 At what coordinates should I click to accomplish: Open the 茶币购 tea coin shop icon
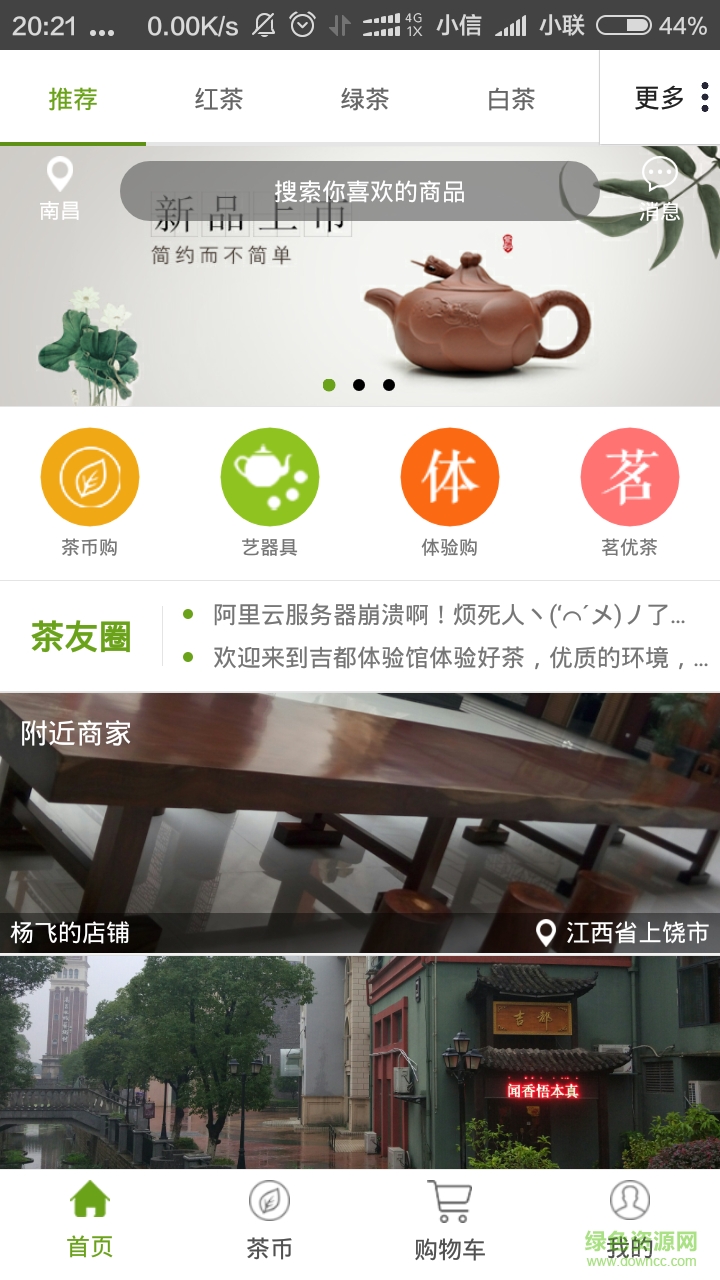pyautogui.click(x=89, y=476)
